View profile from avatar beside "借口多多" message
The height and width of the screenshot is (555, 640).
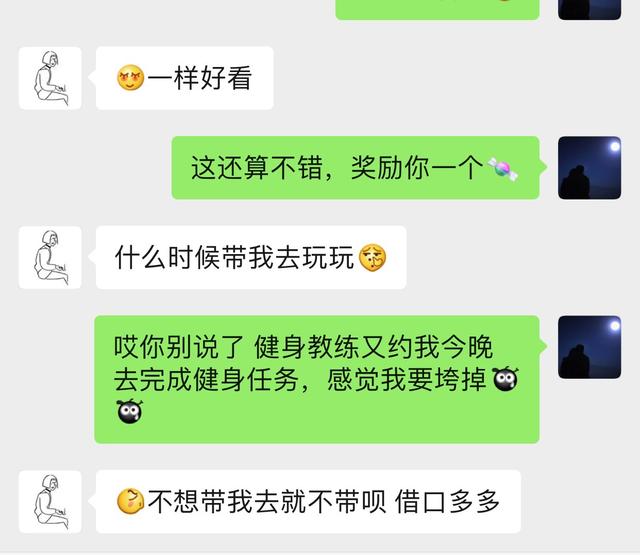pos(50,502)
